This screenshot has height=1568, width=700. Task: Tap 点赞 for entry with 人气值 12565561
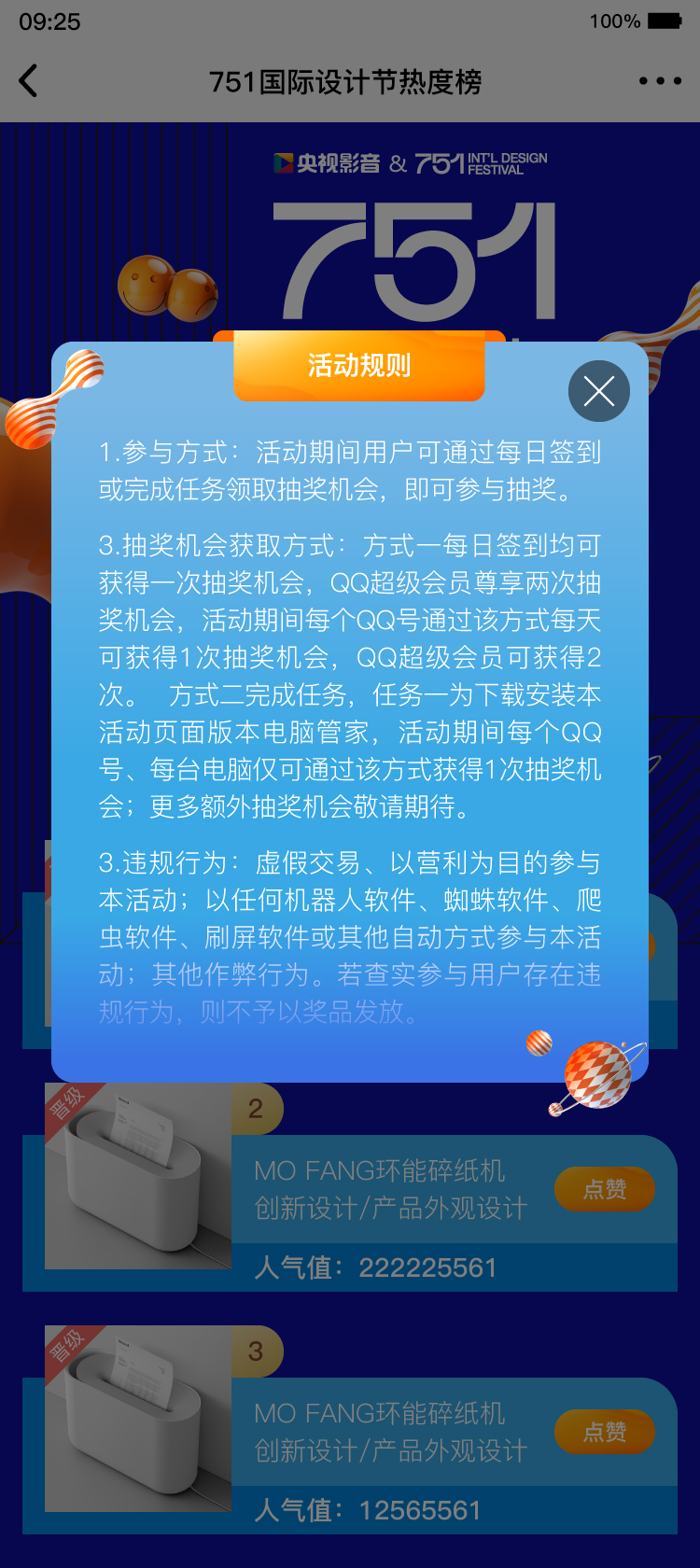[604, 1432]
